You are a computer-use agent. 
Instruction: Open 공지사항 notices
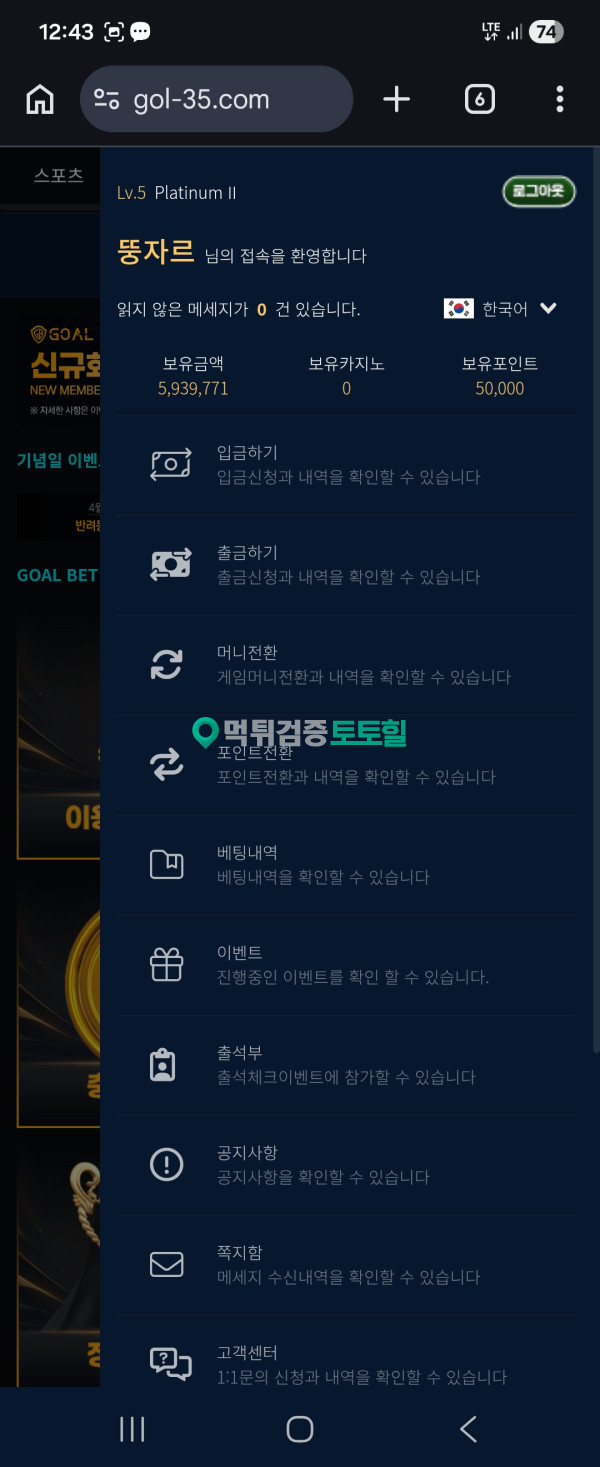tap(346, 1165)
